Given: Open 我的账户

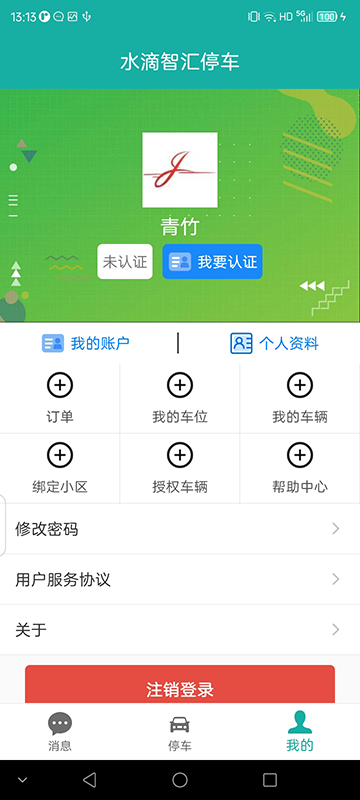Looking at the screenshot, I should (86, 343).
